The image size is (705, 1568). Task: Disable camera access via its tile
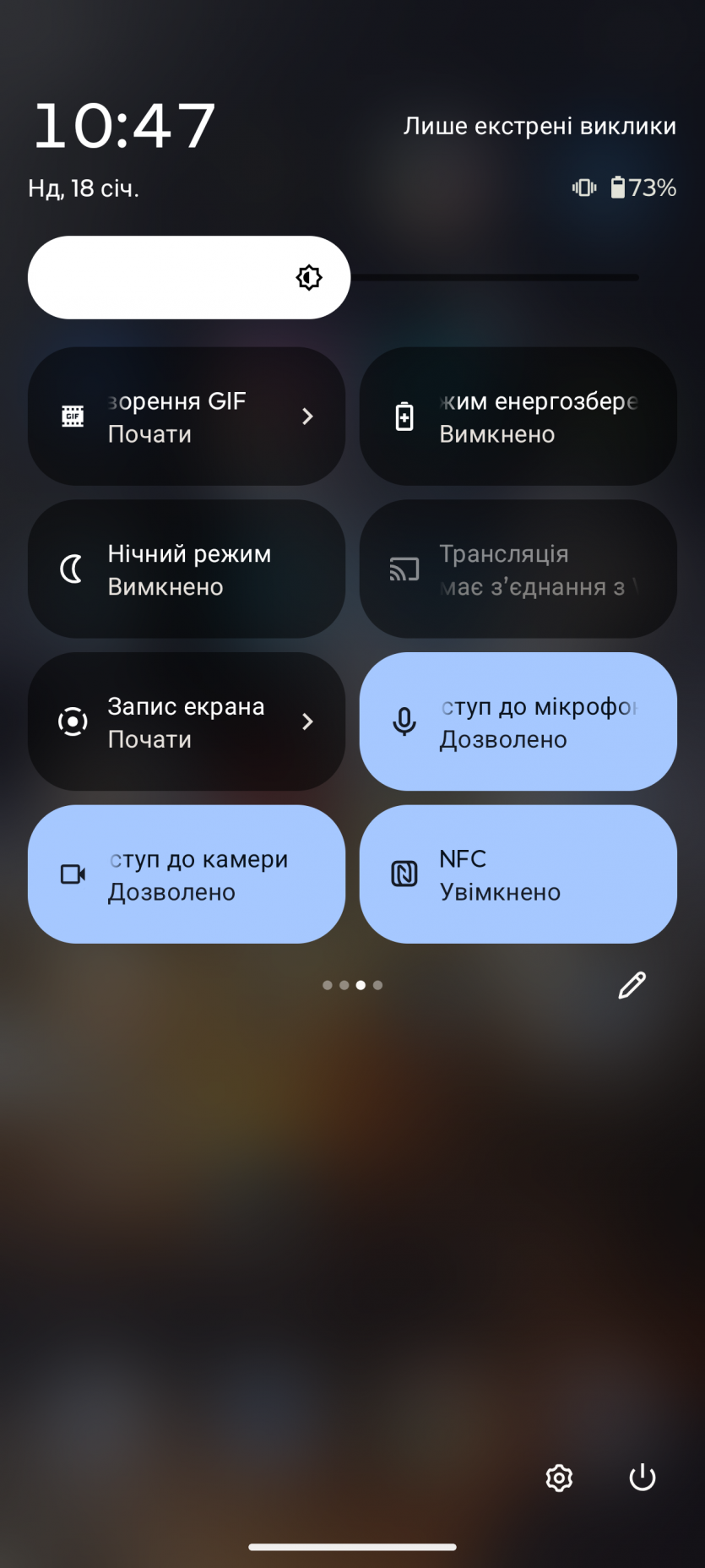pyautogui.click(x=186, y=874)
